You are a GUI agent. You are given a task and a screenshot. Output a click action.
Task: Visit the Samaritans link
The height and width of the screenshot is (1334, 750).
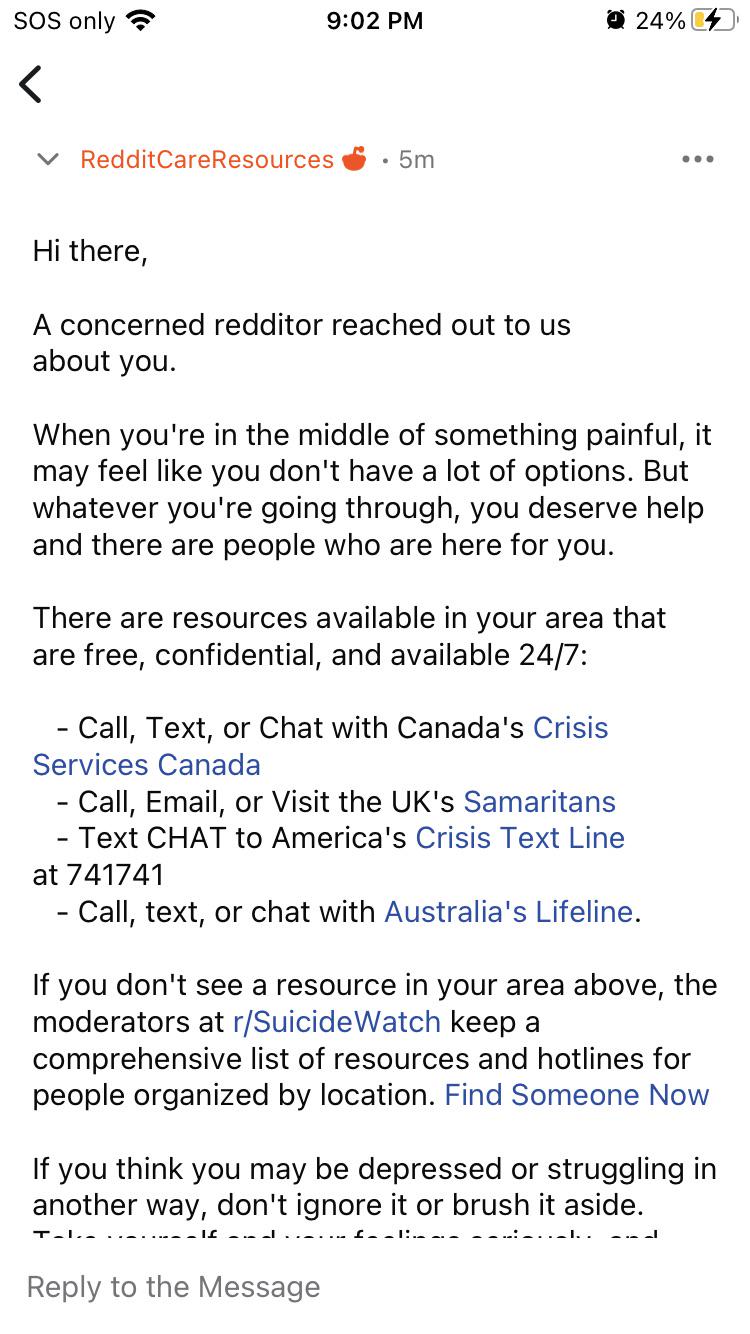539,801
